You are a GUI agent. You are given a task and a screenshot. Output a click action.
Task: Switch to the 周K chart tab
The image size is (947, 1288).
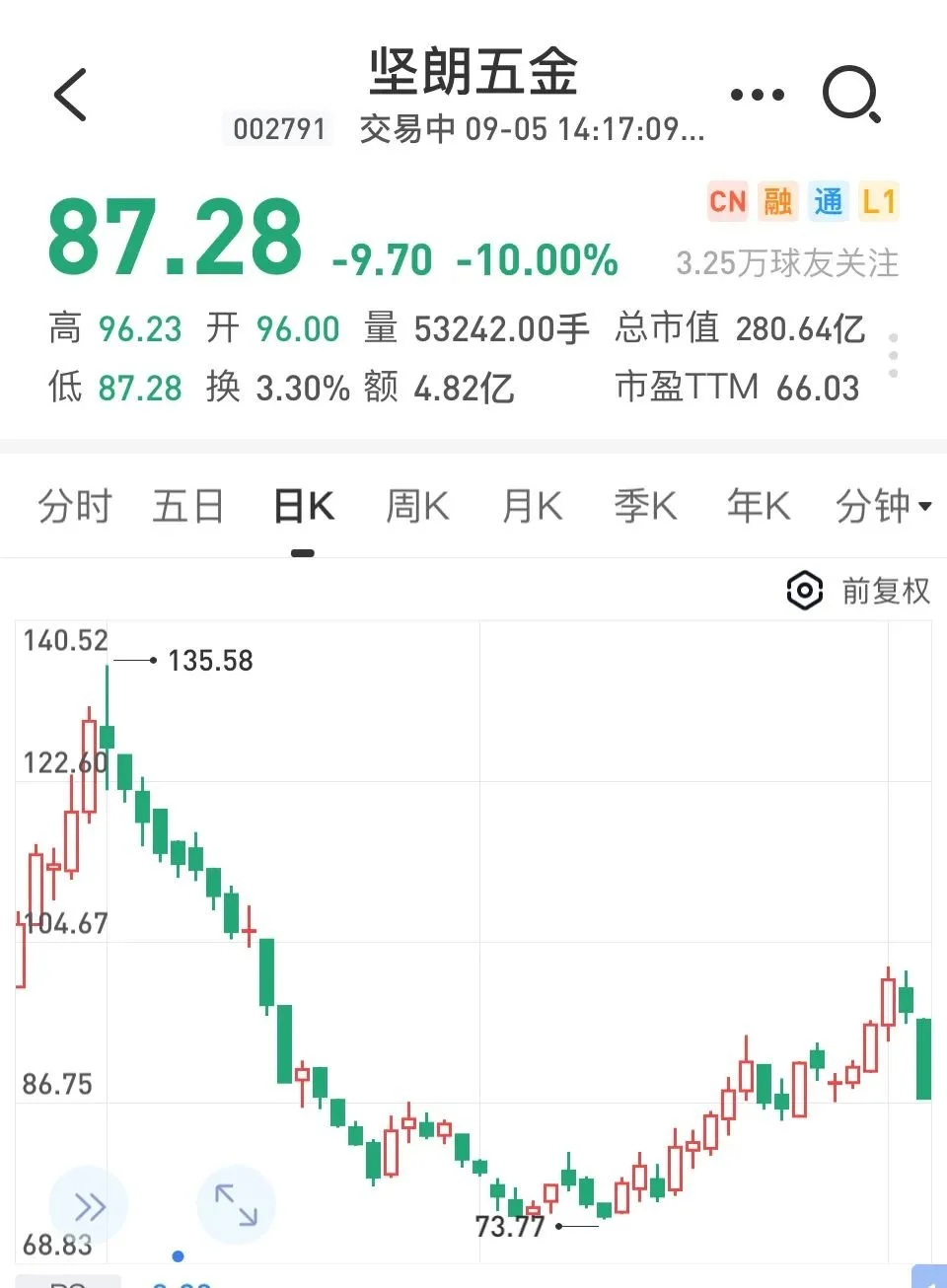[x=417, y=507]
